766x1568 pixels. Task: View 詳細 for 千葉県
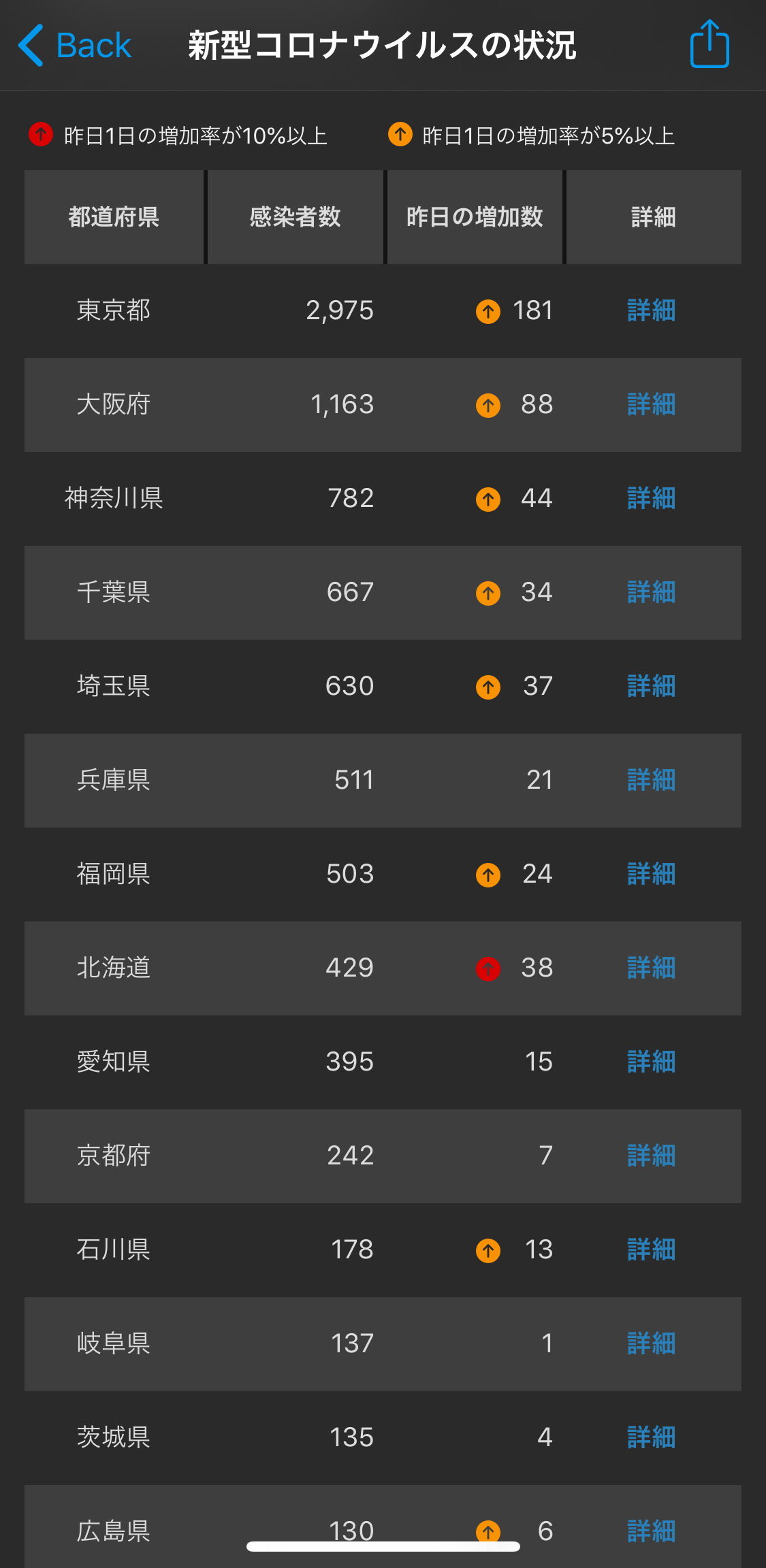tap(652, 593)
